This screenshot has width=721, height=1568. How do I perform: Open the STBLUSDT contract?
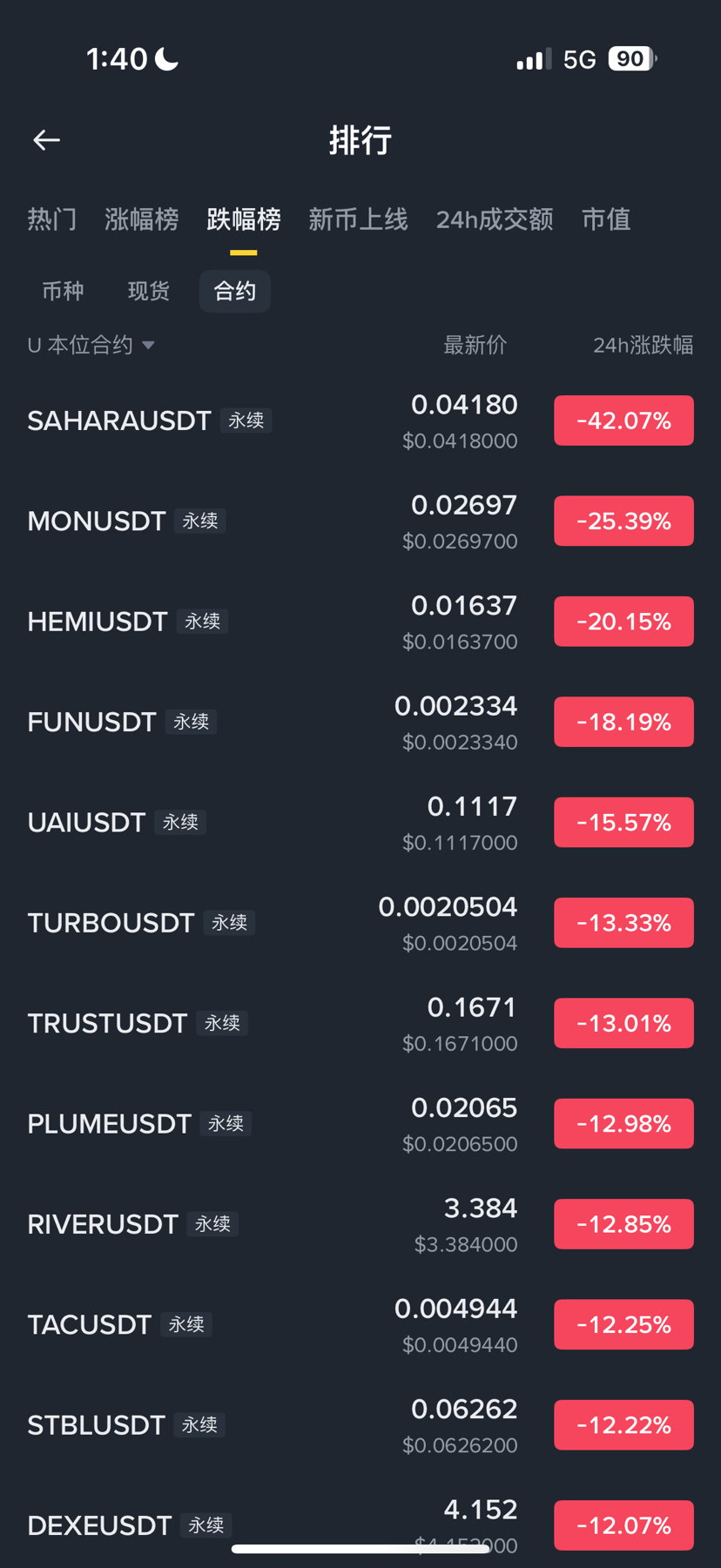(96, 1425)
